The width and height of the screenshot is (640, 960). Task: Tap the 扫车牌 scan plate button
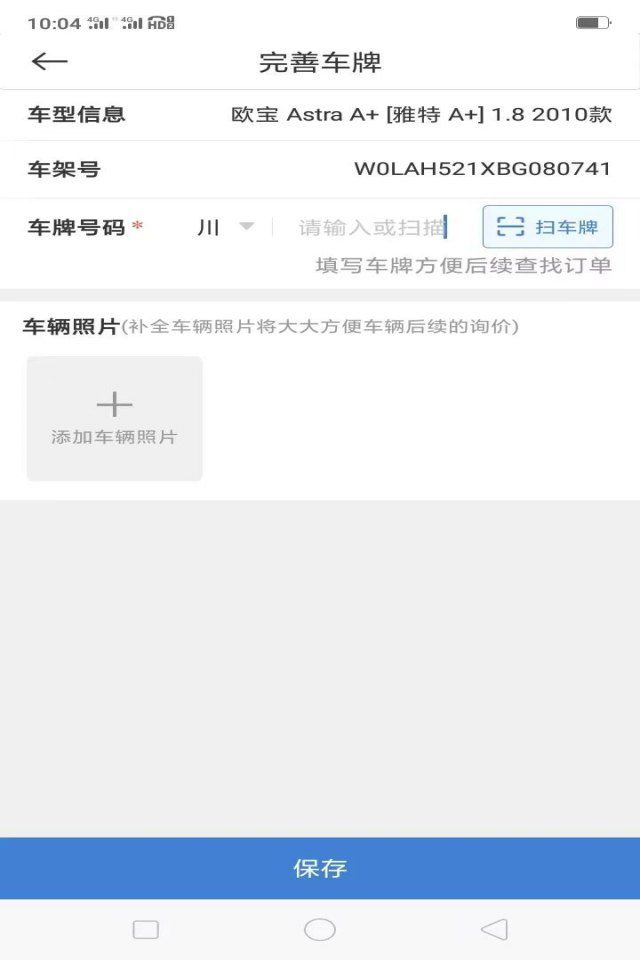pyautogui.click(x=547, y=227)
